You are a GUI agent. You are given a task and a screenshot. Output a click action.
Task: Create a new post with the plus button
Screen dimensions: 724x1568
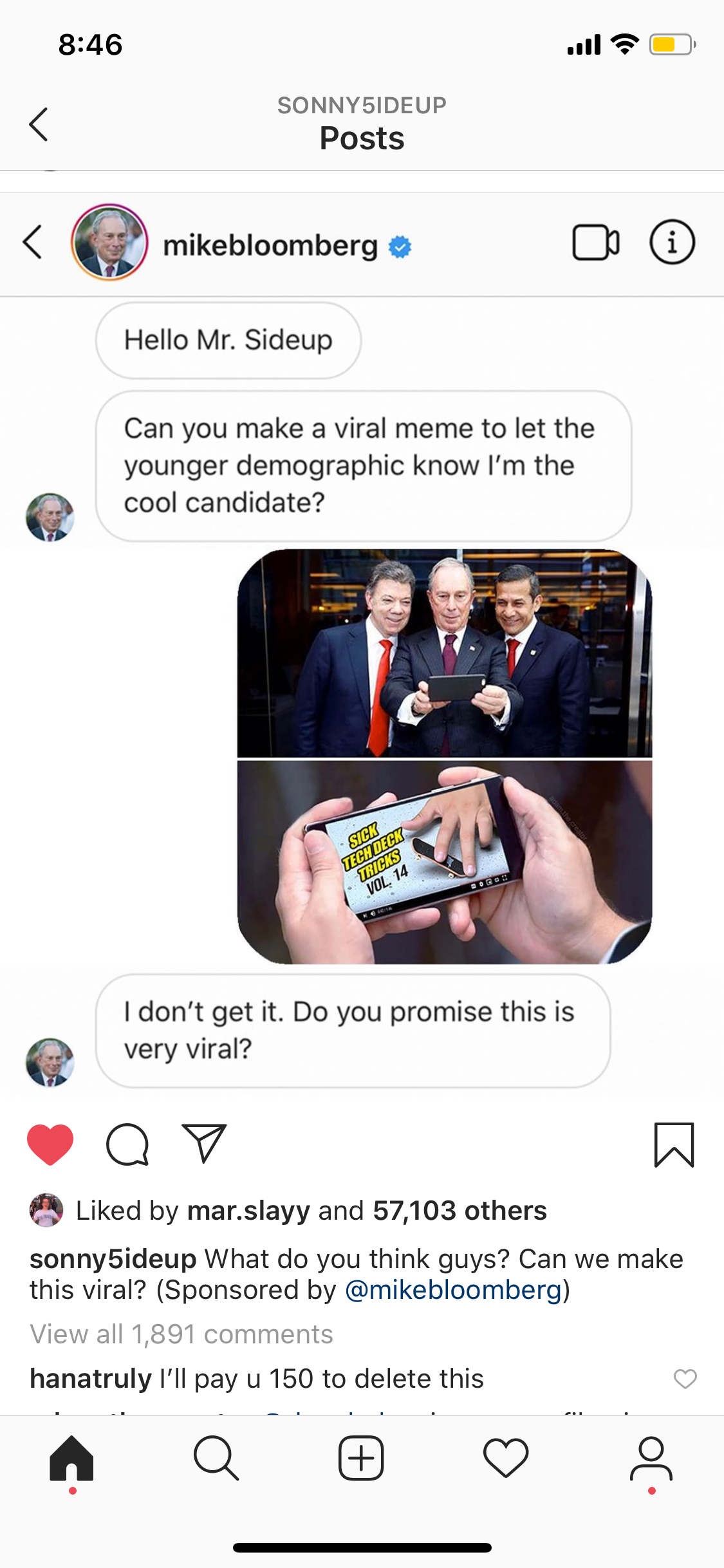pos(361,1459)
